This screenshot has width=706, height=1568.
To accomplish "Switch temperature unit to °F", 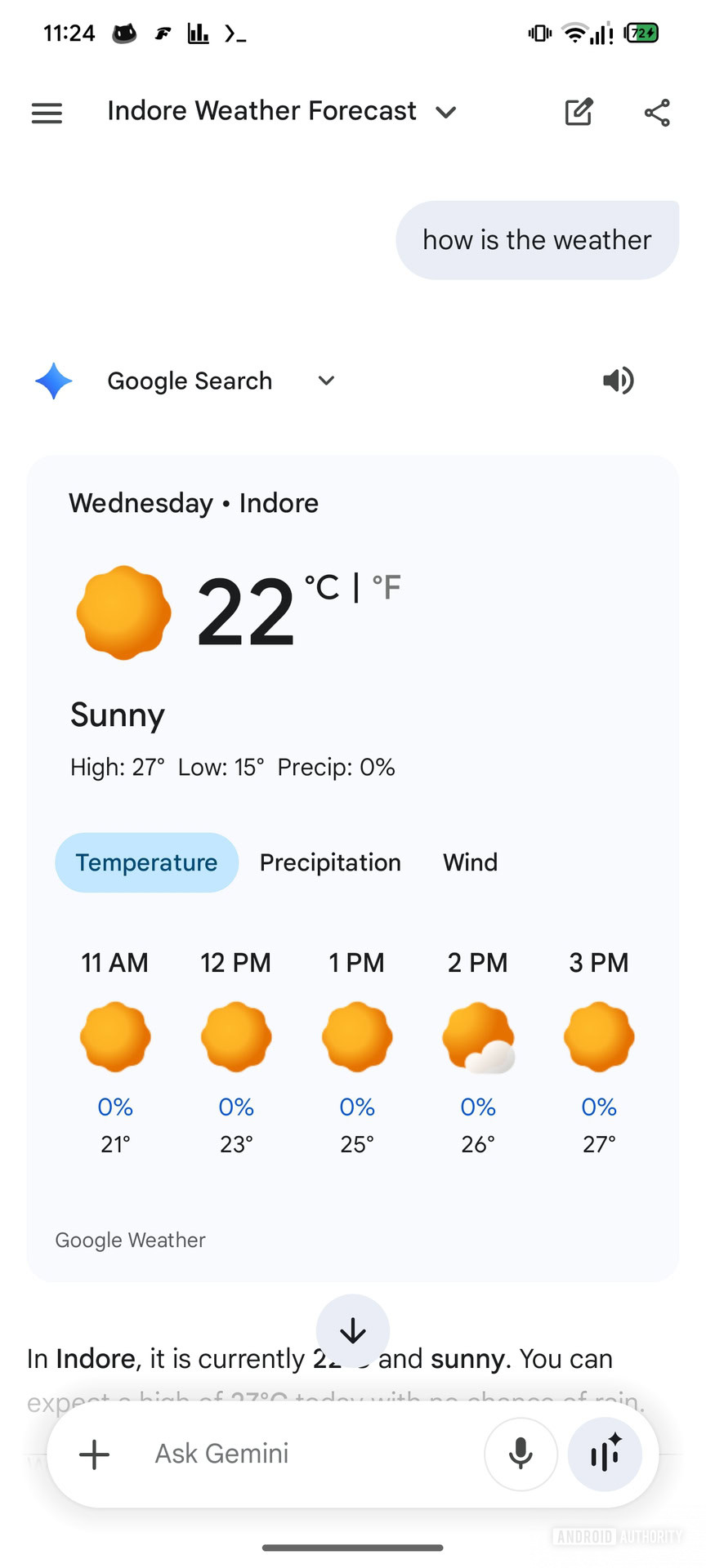I will pyautogui.click(x=387, y=587).
